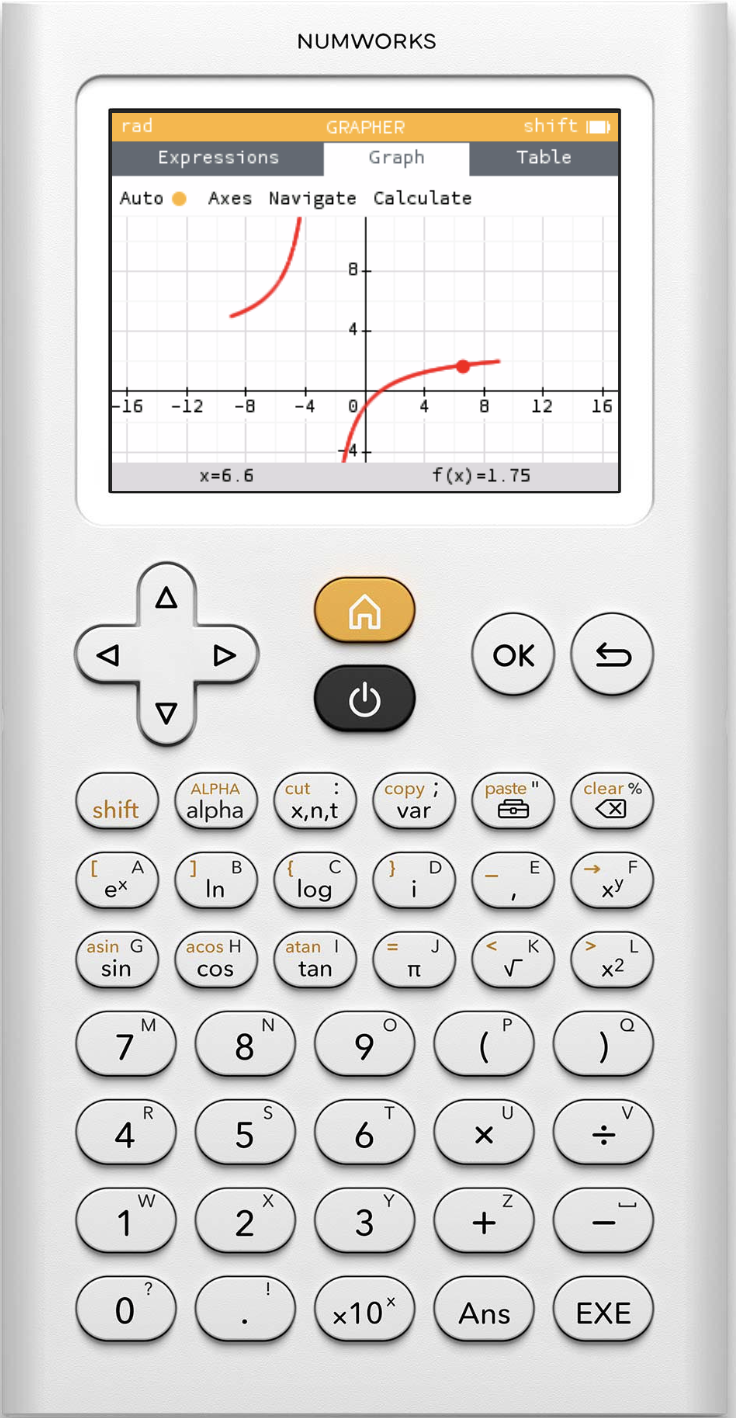Viewport: 736px width, 1418px height.
Task: Insert pi using the pi key
Action: [414, 960]
